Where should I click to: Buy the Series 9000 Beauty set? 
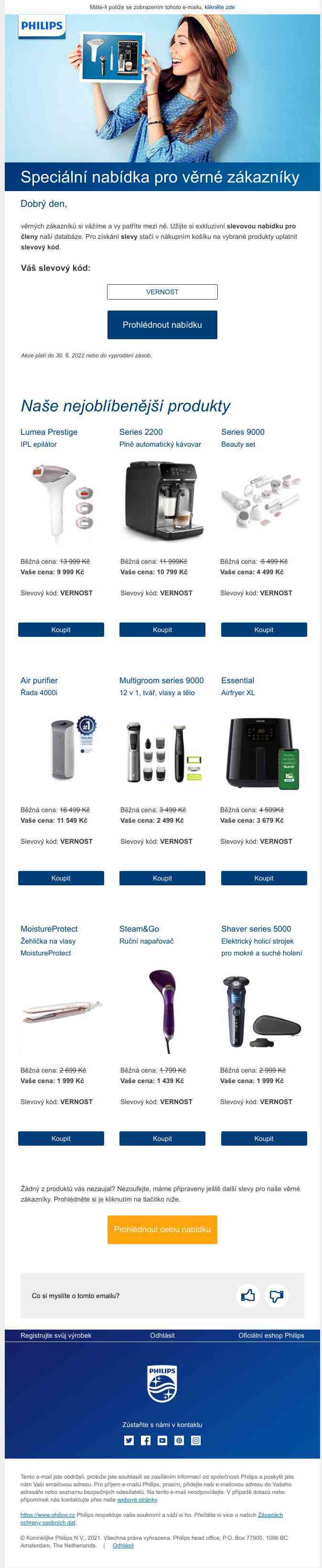click(x=264, y=629)
